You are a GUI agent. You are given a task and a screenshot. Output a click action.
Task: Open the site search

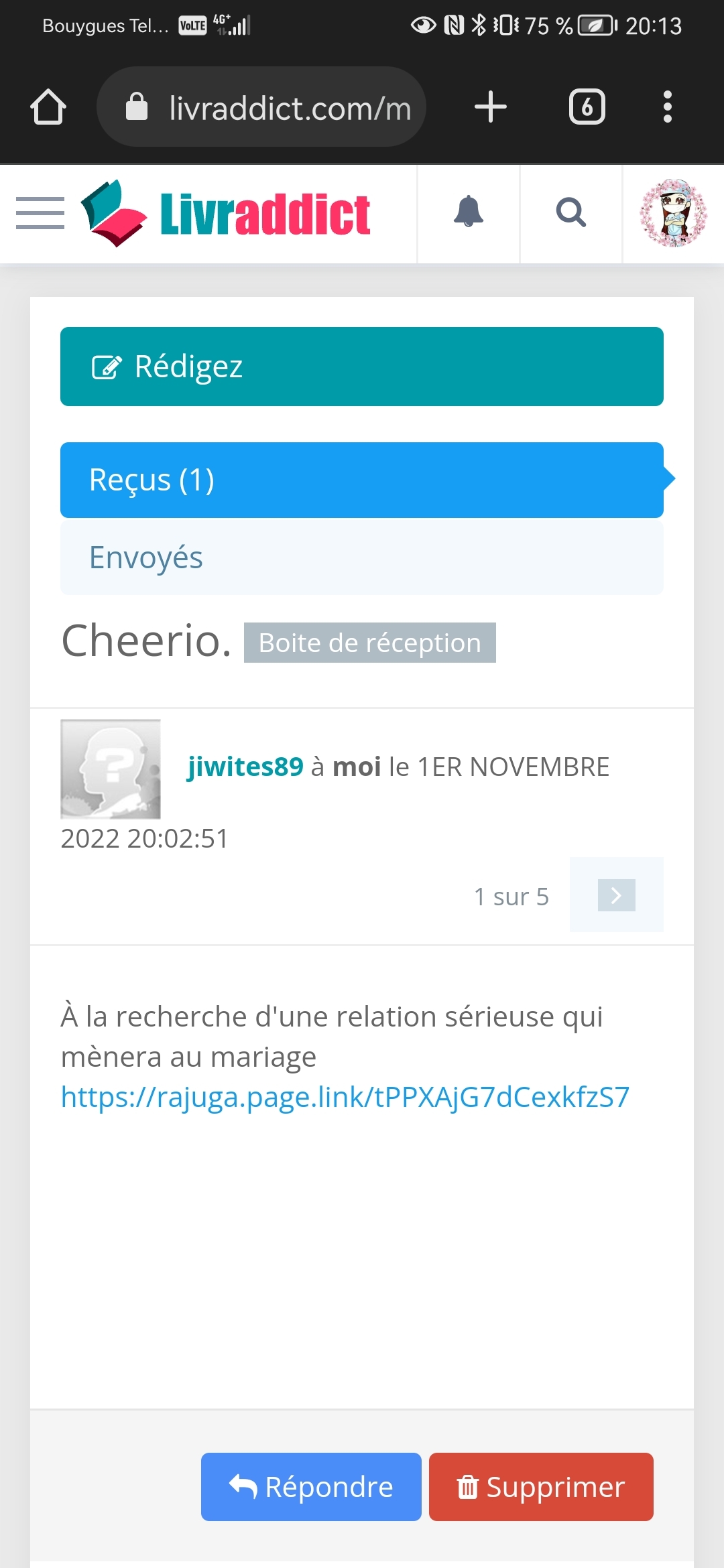coord(571,213)
